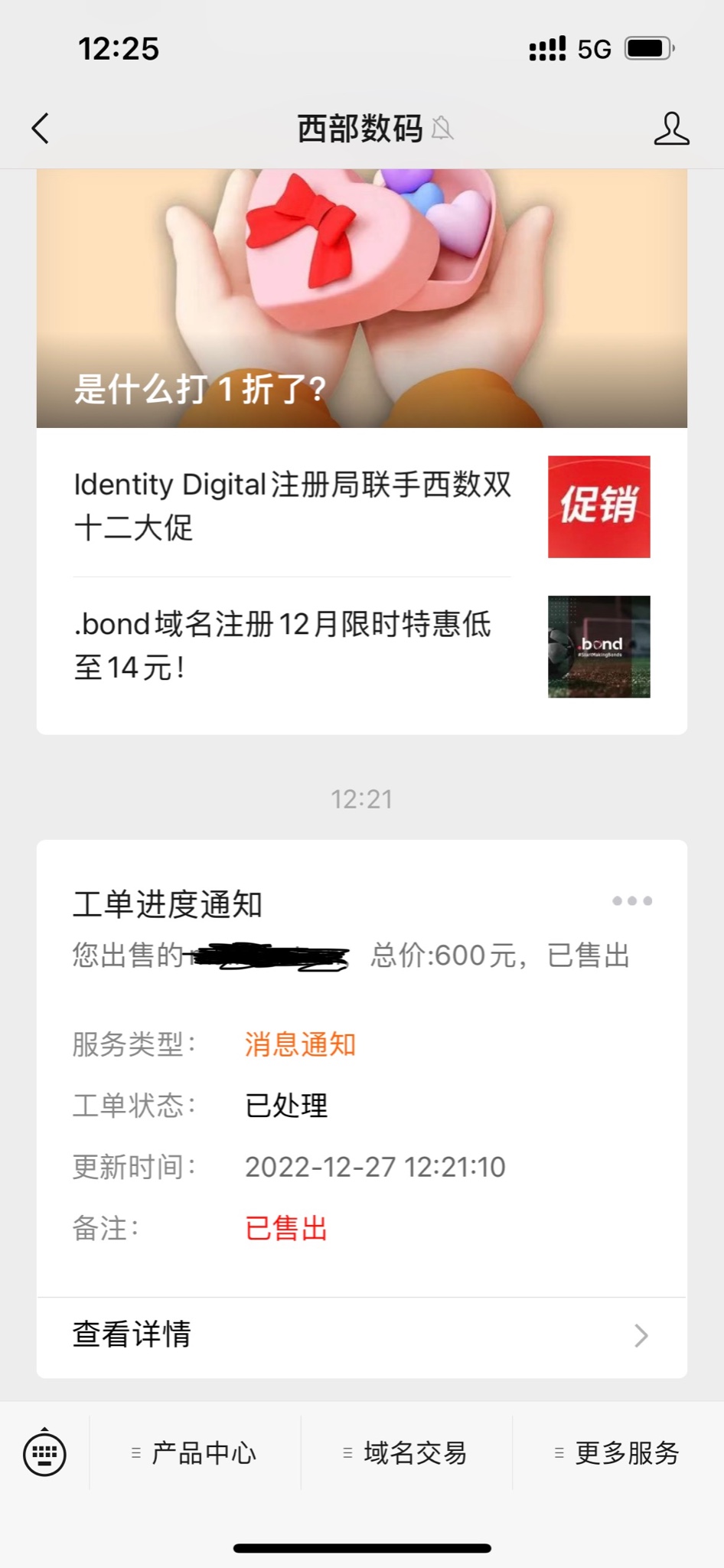Open the 域名交易 menu
The width and height of the screenshot is (724, 1568).
pos(406,1453)
